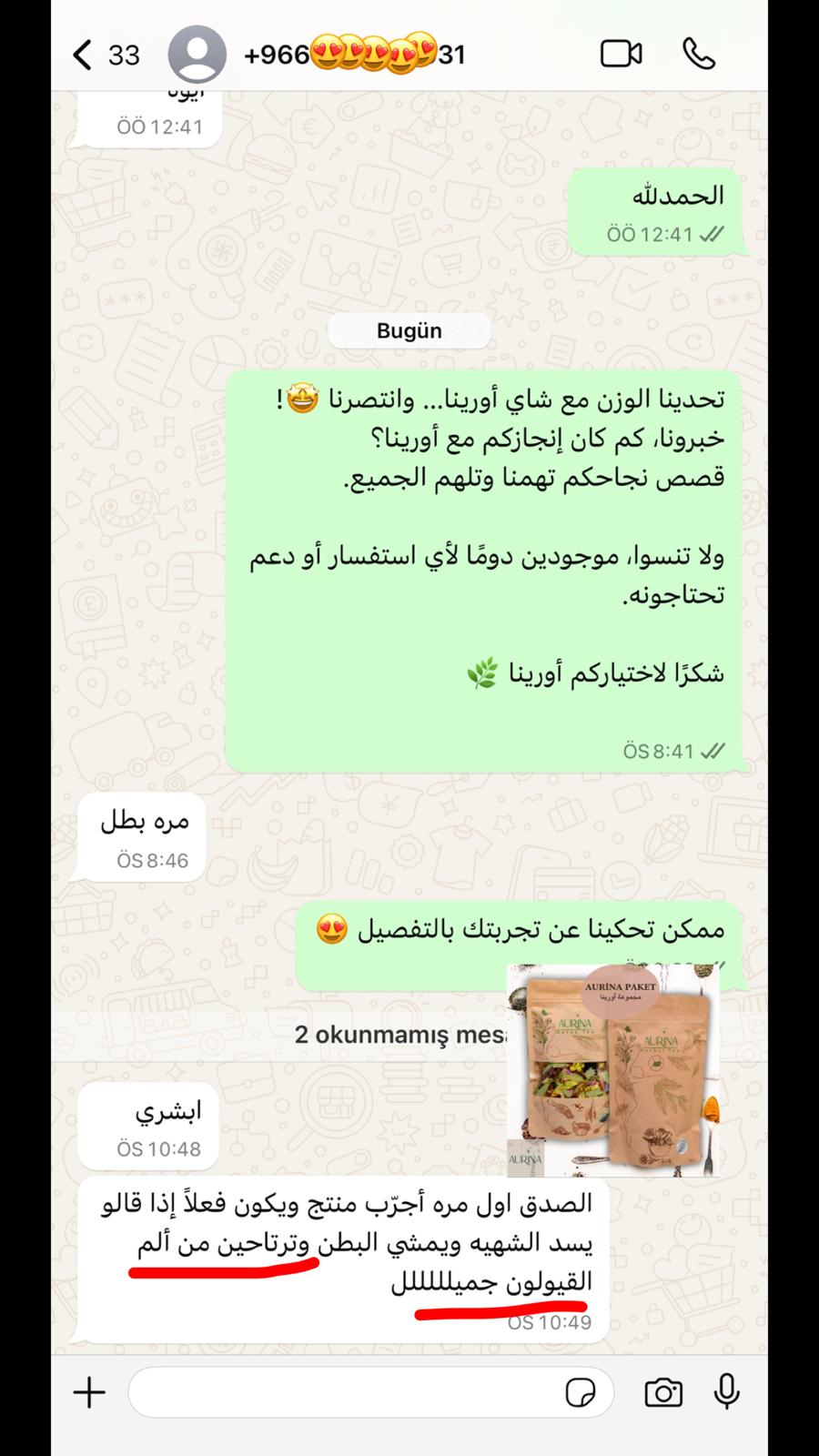Open the sticker picker
819x1456 pixels.
point(580,1392)
